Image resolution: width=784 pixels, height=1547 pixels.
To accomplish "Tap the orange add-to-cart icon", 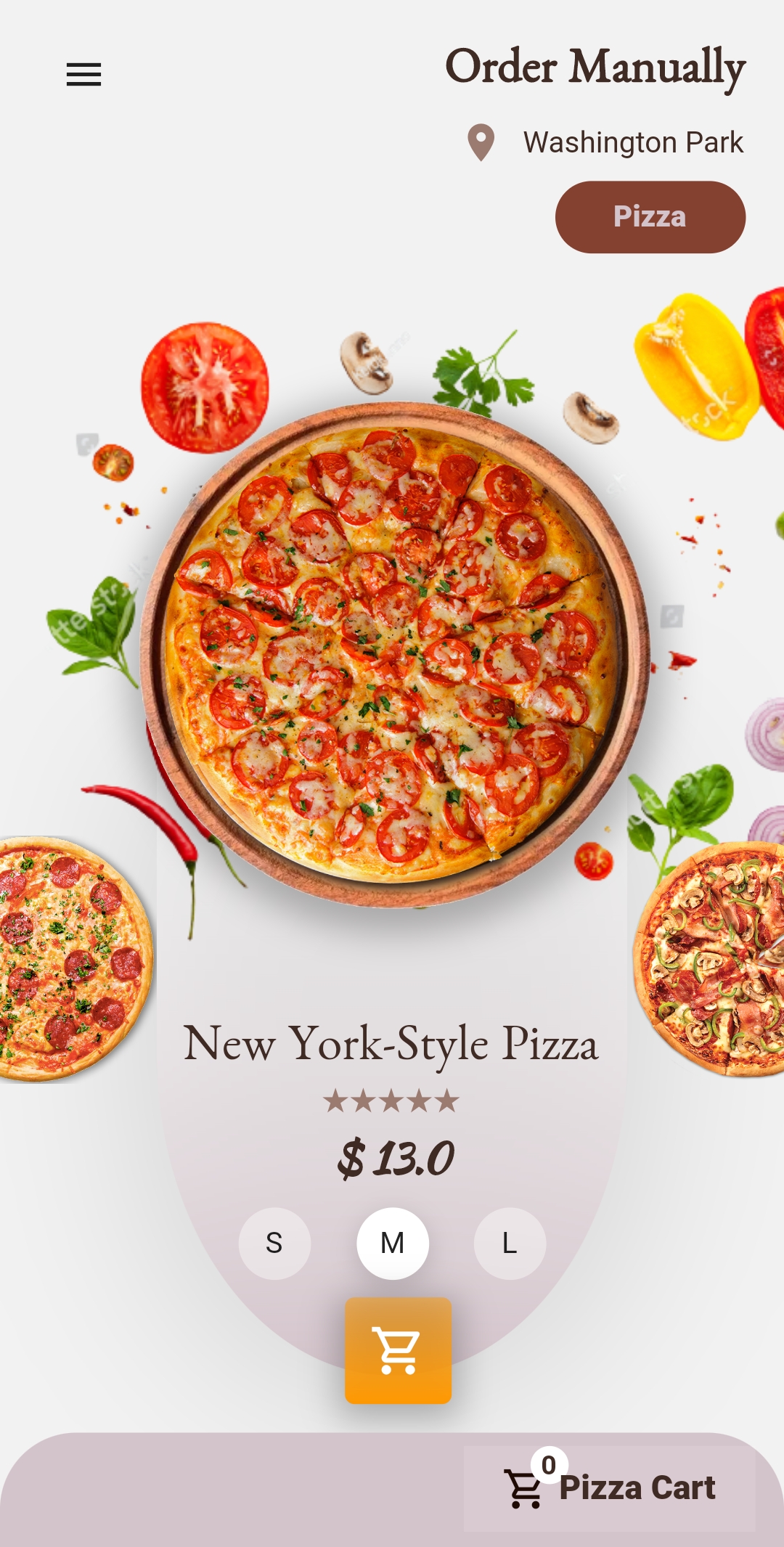I will pos(397,1342).
